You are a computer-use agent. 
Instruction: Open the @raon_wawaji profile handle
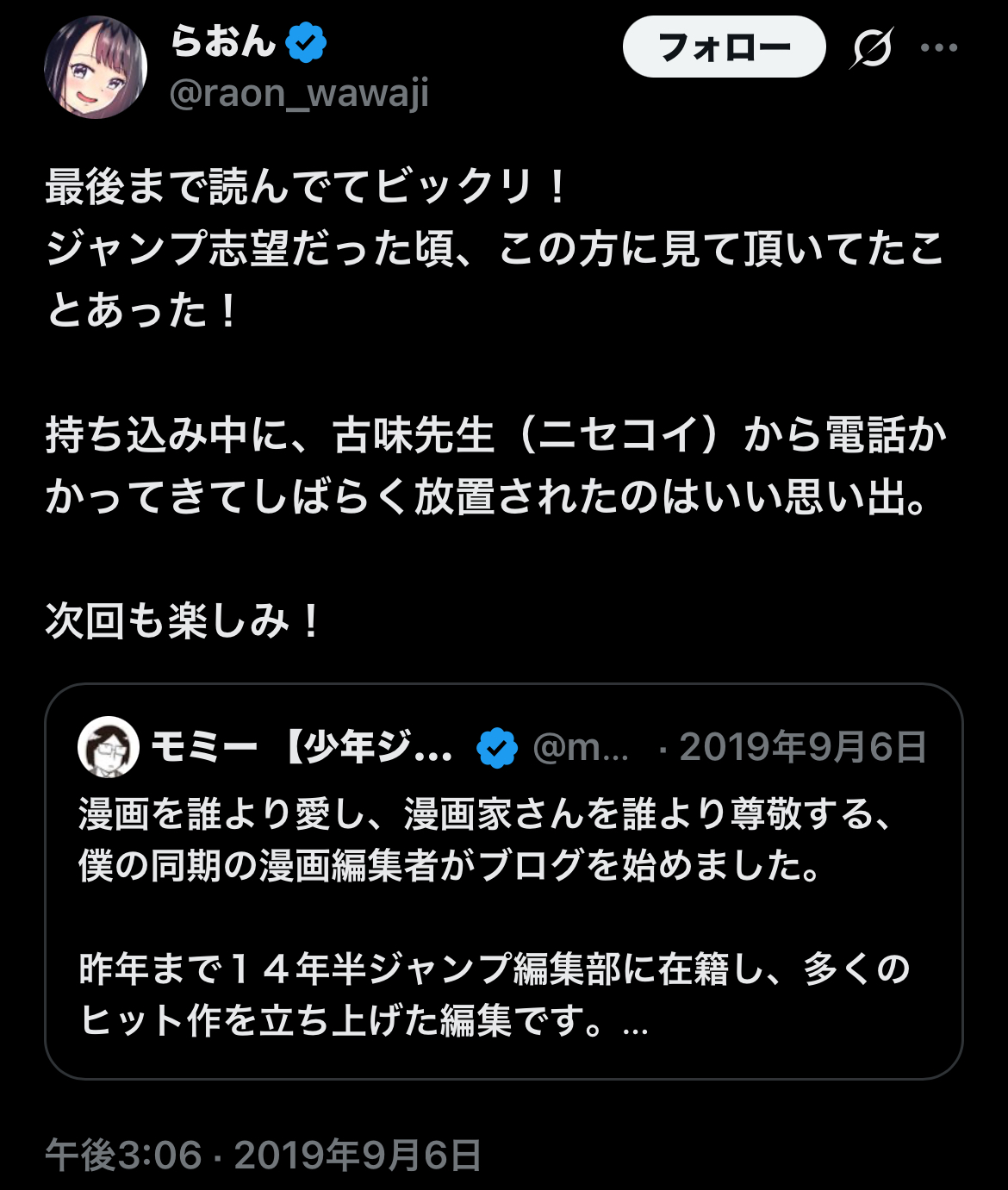[x=299, y=93]
